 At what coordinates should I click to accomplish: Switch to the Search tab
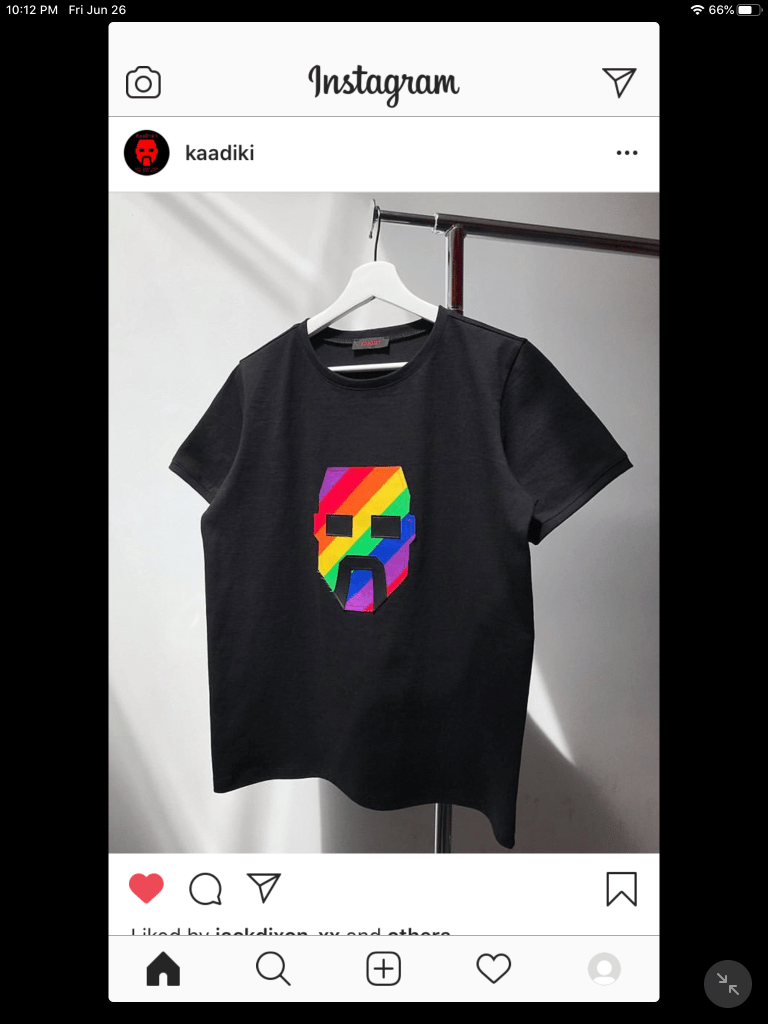click(273, 968)
